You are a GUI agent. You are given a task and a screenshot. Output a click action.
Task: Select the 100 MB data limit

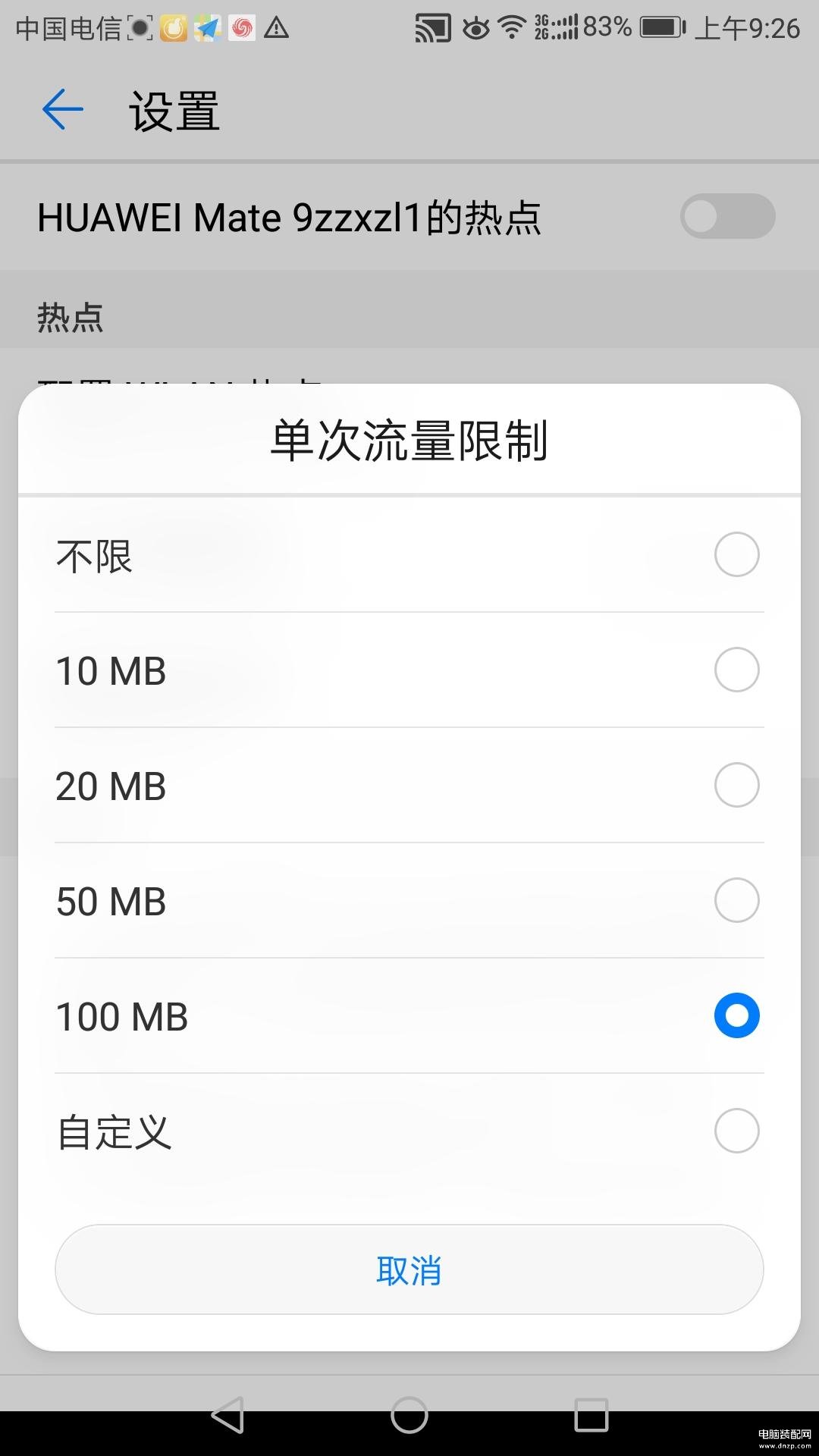(x=409, y=1015)
